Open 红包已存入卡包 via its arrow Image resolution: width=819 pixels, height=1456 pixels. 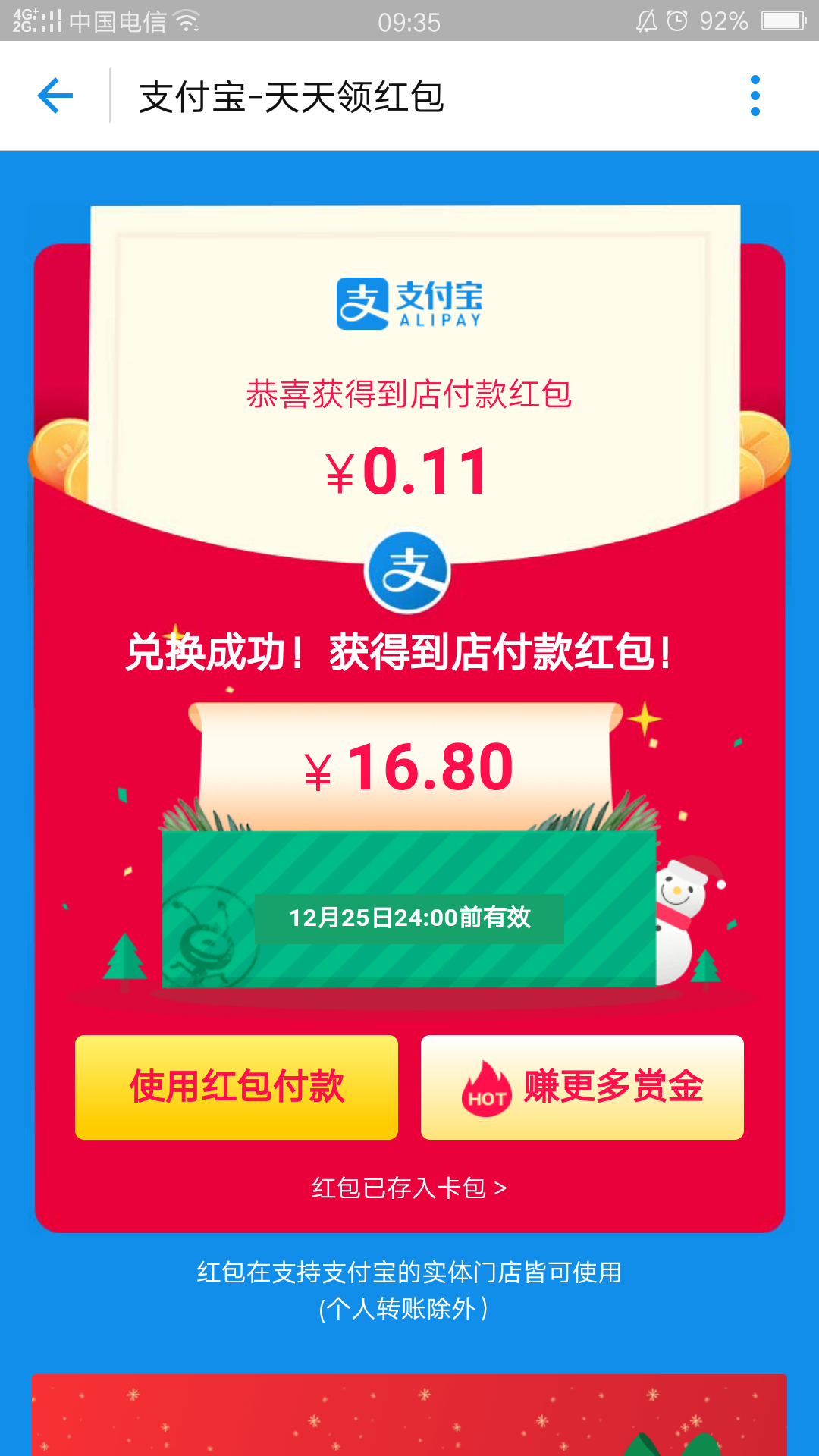pyautogui.click(x=500, y=1189)
